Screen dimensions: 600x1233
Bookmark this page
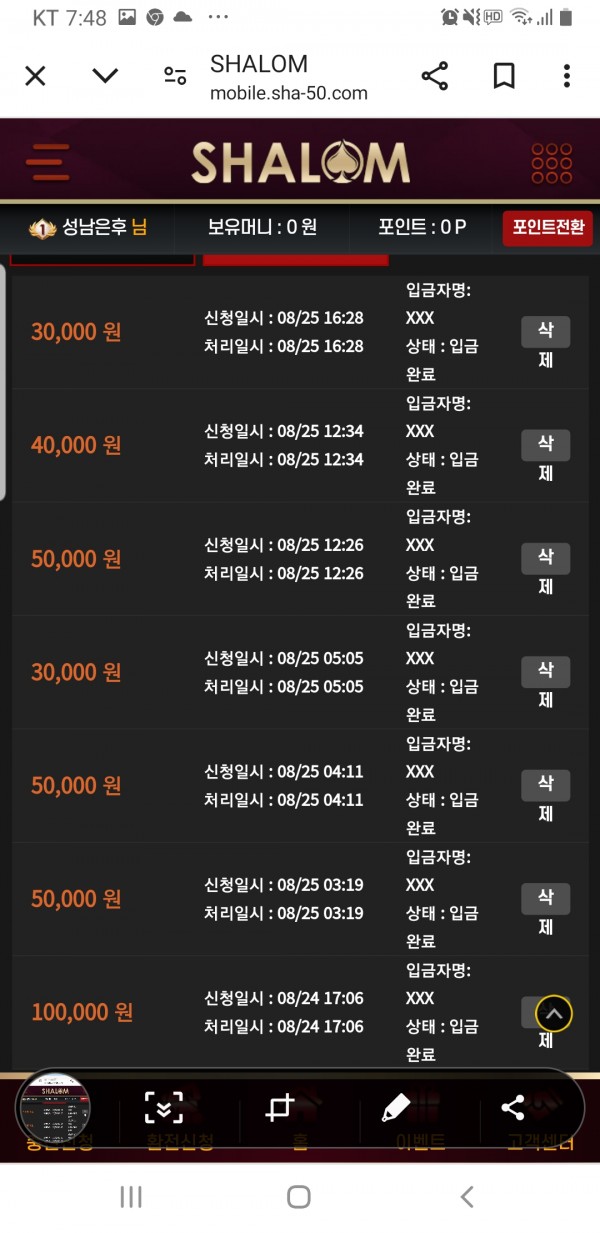pos(504,76)
